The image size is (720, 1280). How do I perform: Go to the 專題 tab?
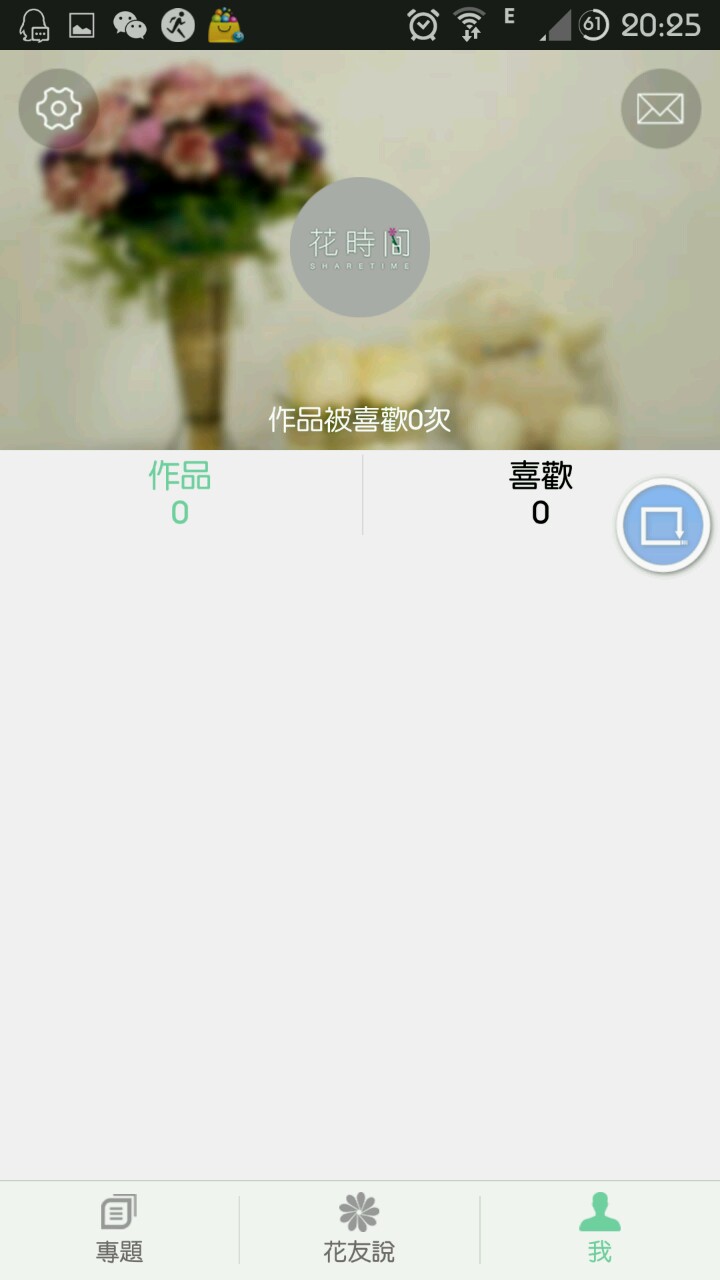[120, 1230]
